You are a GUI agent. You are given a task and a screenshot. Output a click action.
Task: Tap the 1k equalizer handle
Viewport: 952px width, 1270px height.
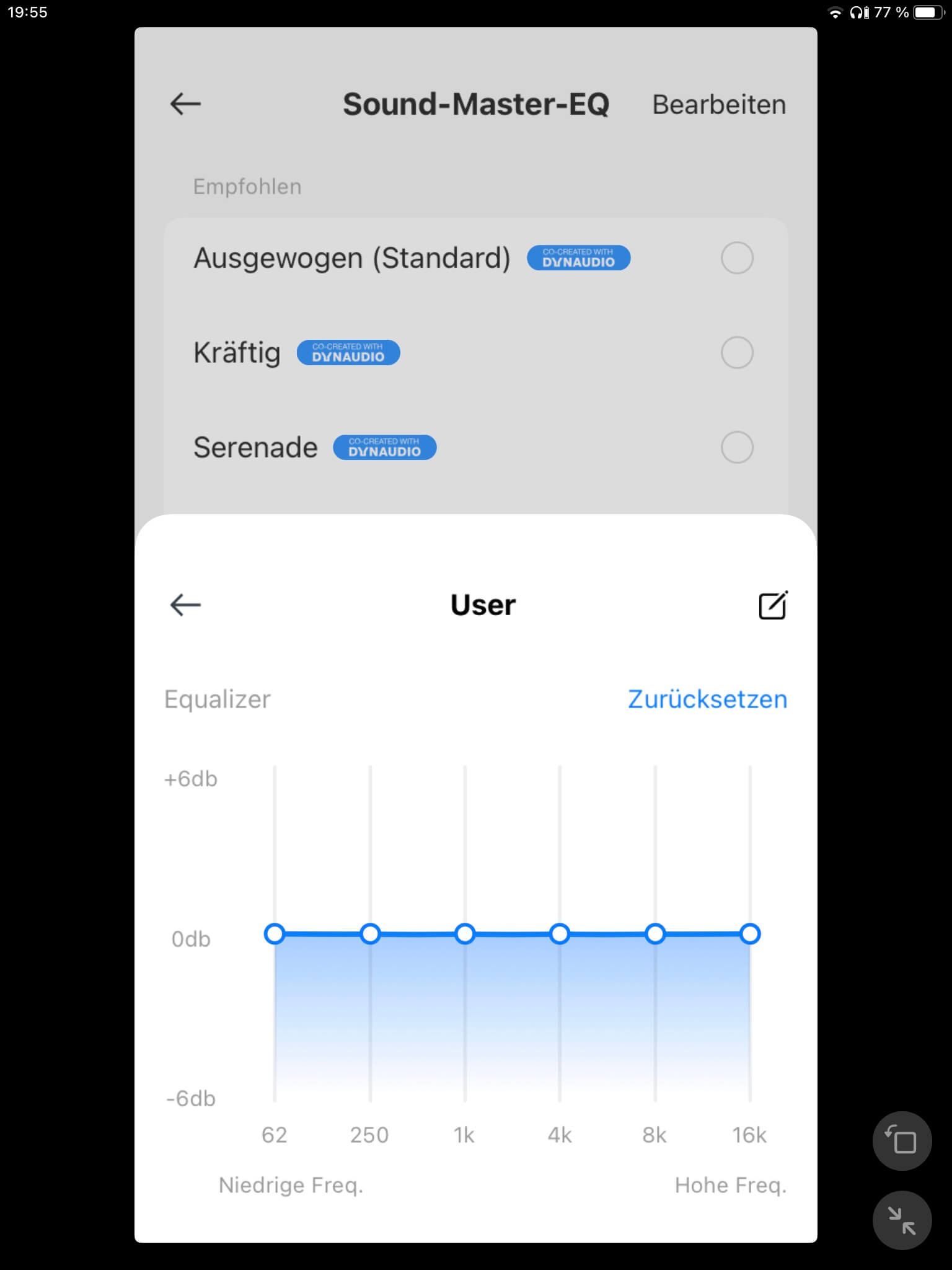tap(465, 933)
